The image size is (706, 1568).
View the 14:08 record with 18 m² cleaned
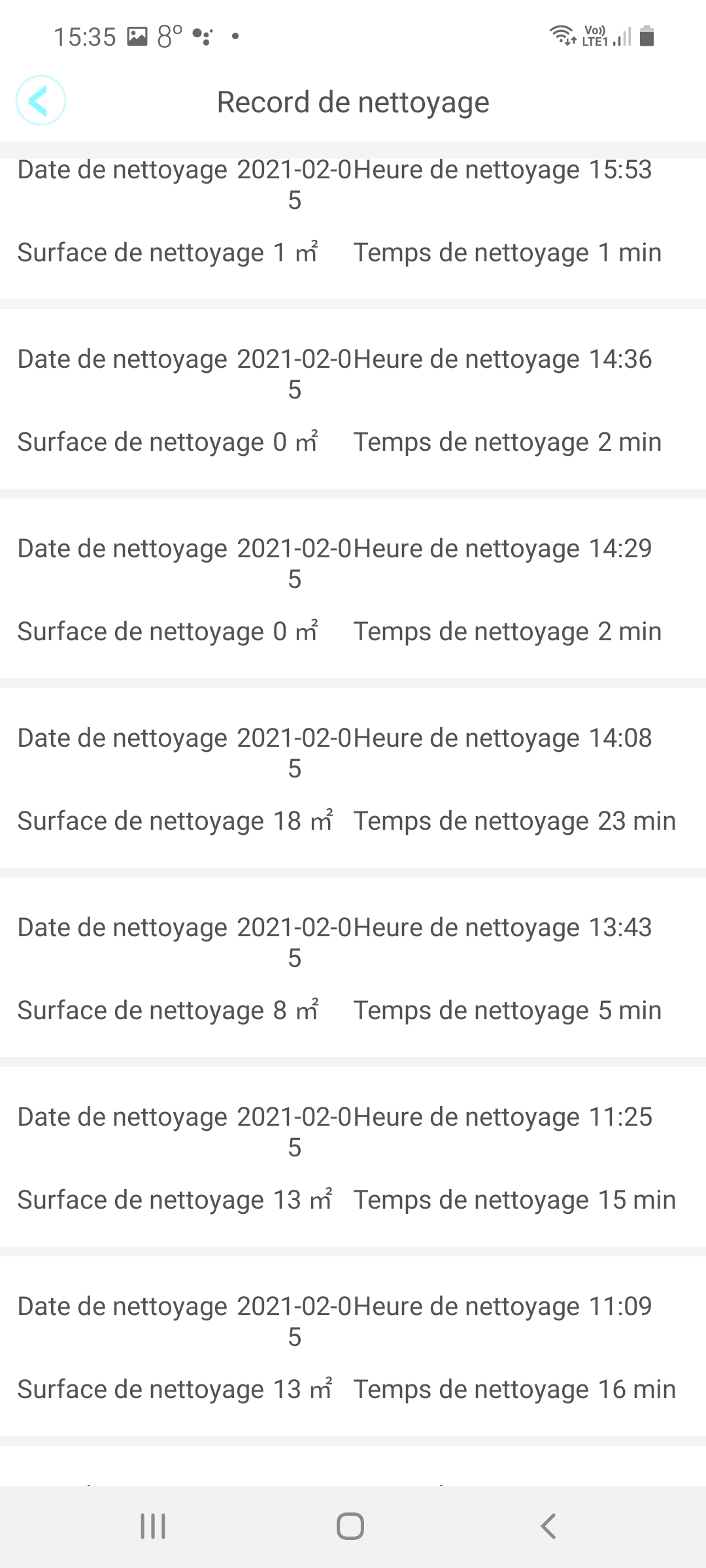coord(353,779)
